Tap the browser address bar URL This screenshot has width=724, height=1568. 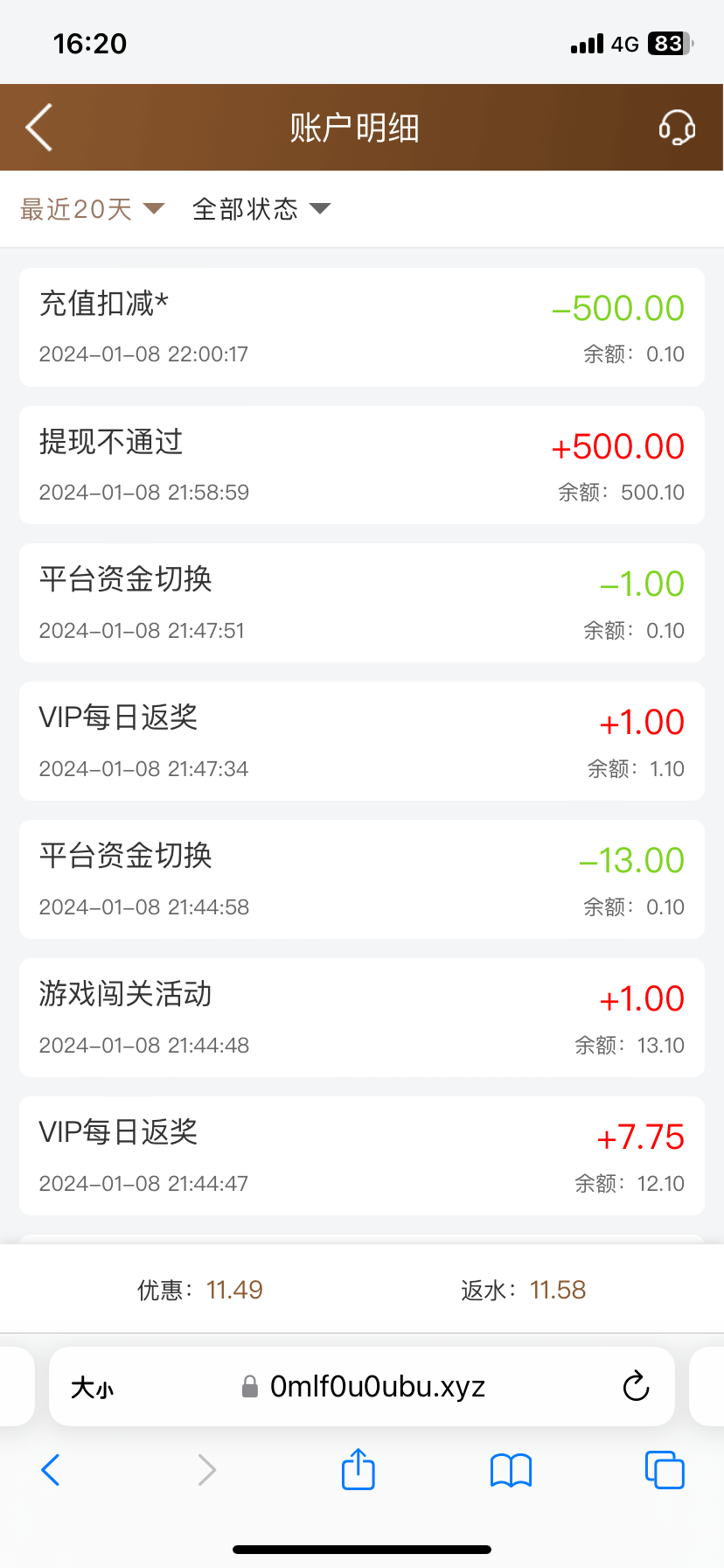click(376, 1387)
